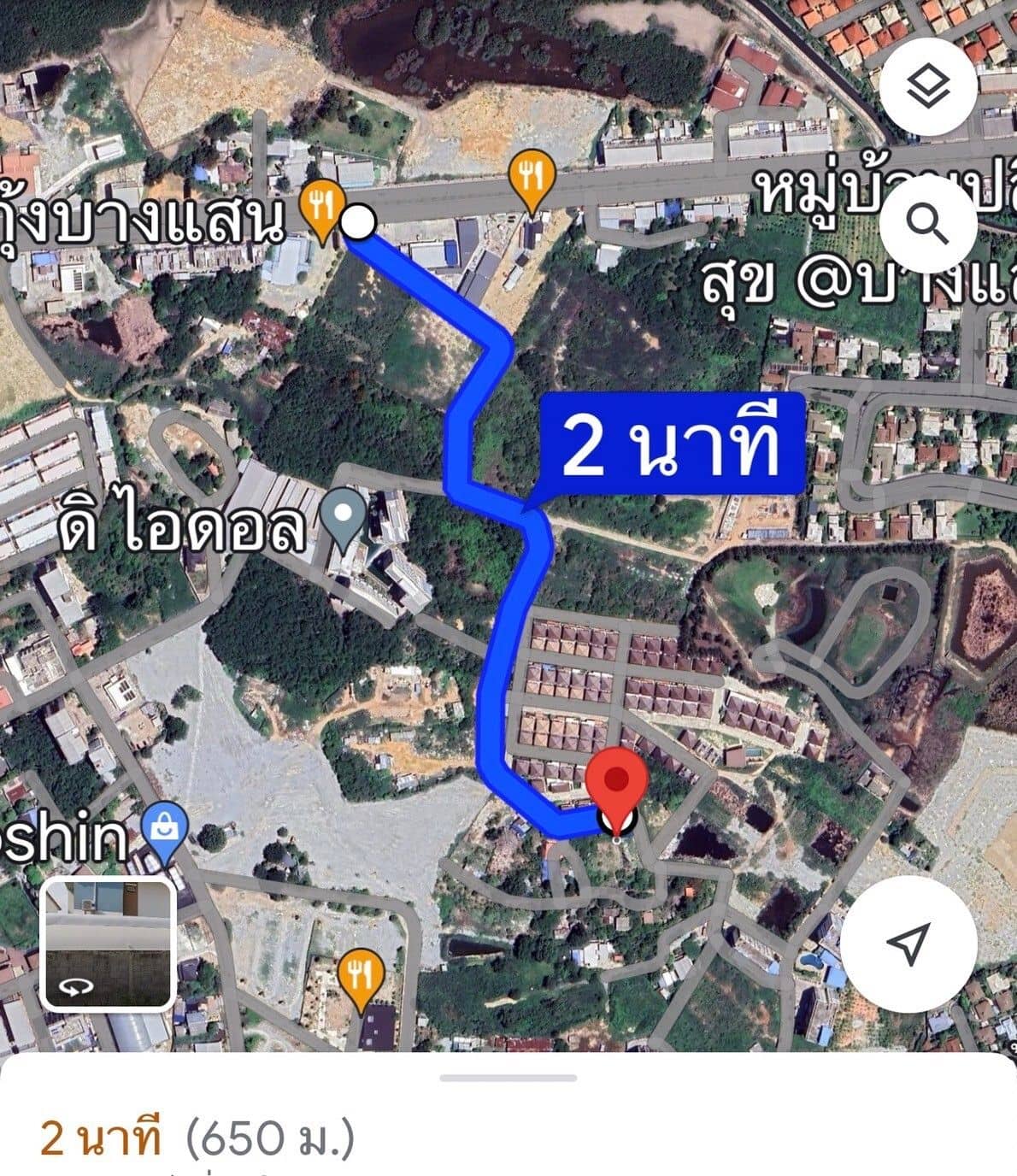Recenter map with the location arrow
1017x1176 pixels.
tap(908, 944)
